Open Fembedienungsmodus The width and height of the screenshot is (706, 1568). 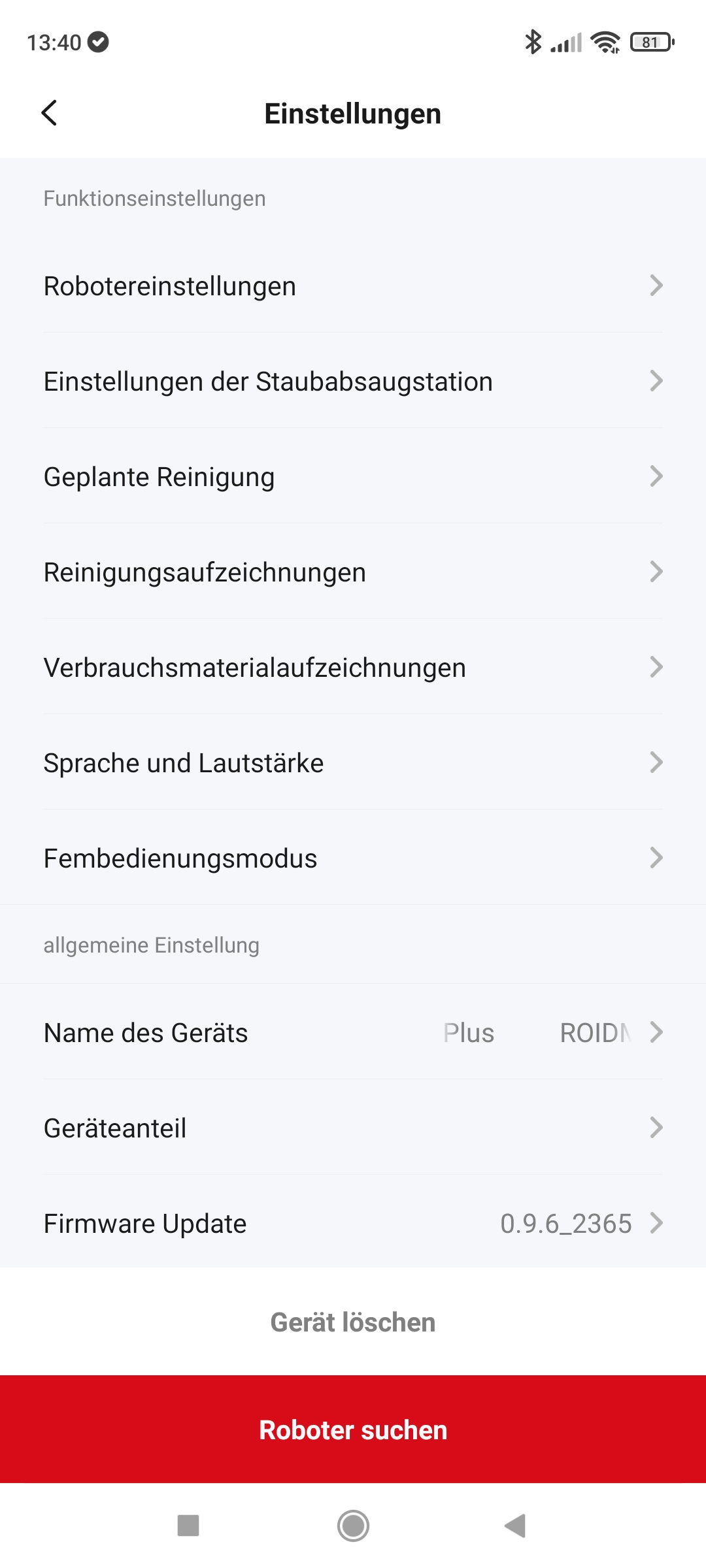353,858
